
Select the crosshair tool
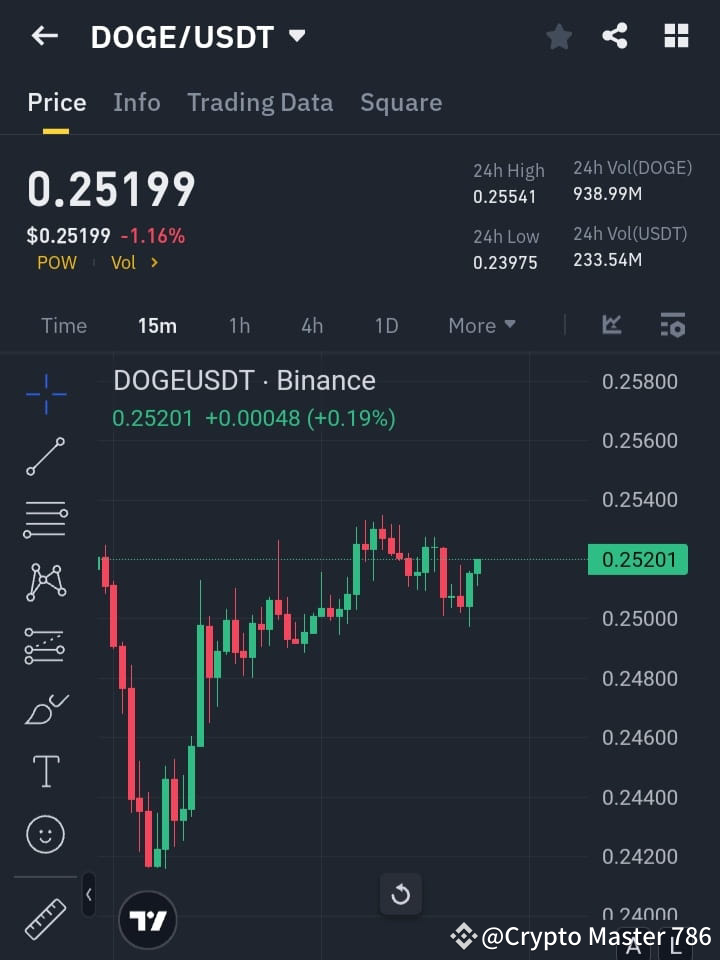(44, 394)
